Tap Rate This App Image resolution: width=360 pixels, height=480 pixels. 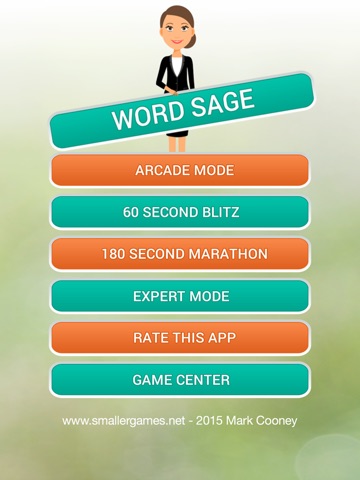180,338
